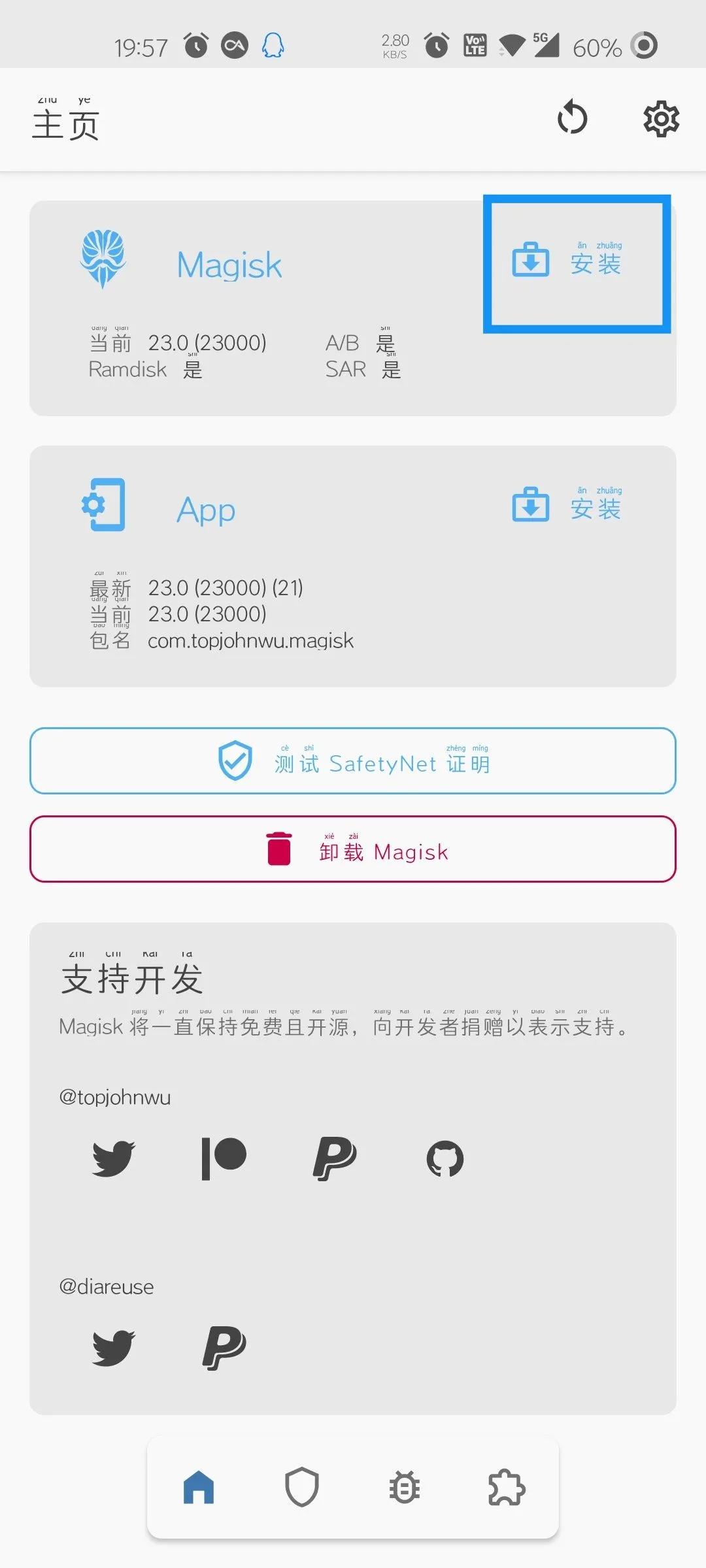Tap the App phone-gear icon
This screenshot has width=706, height=1568.
(105, 506)
